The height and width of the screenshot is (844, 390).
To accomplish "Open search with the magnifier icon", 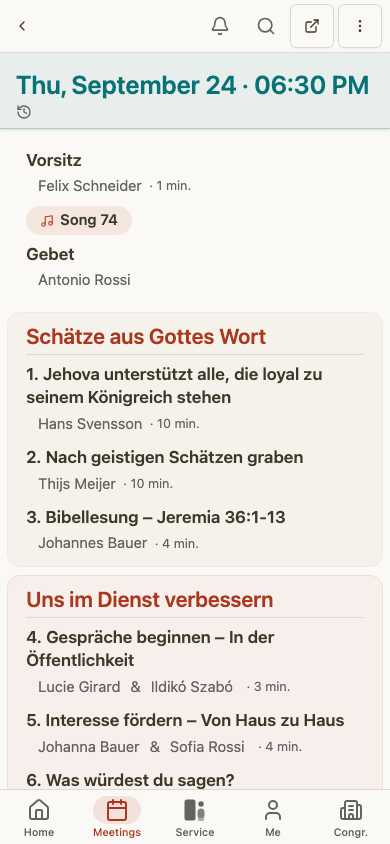I will click(x=266, y=26).
